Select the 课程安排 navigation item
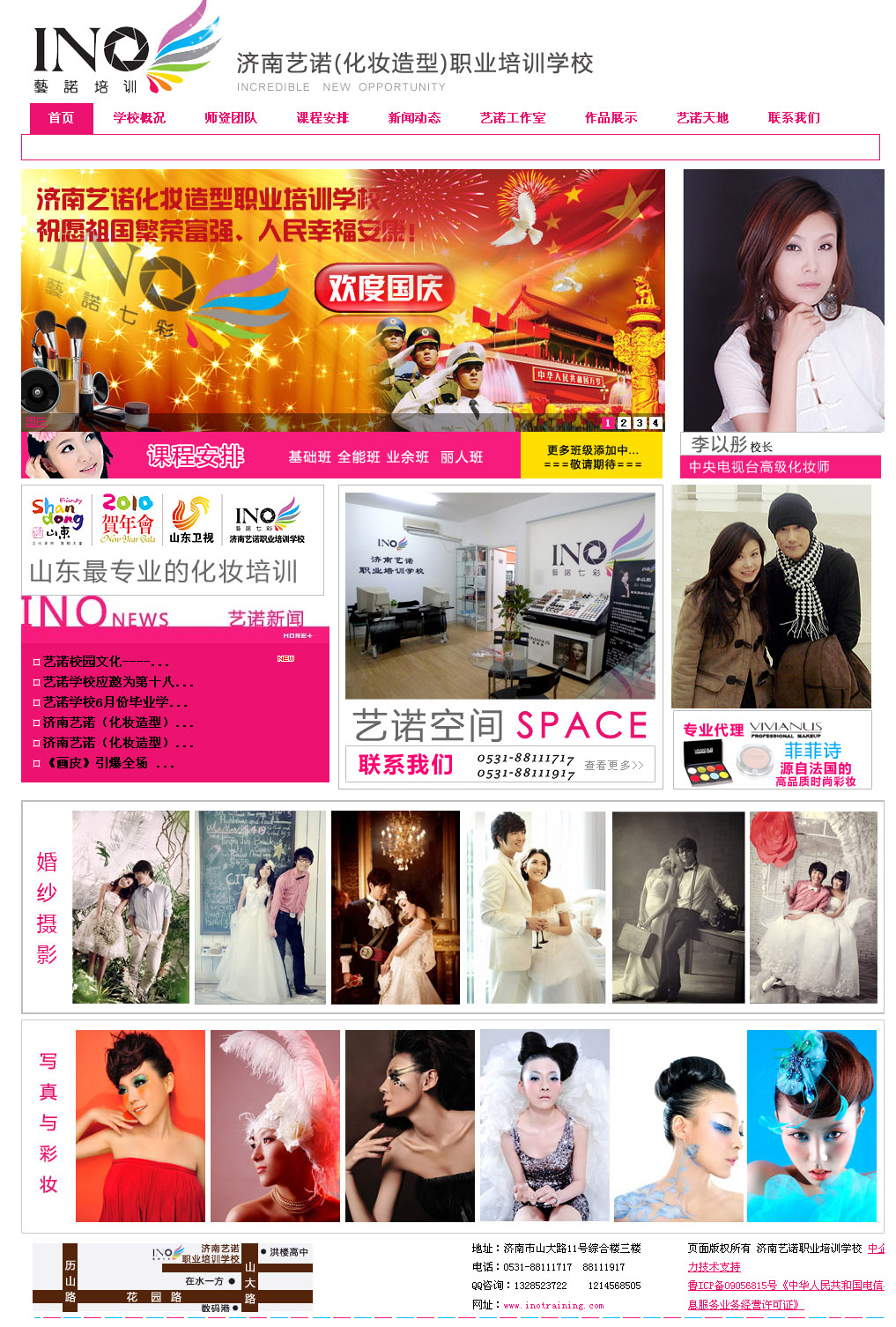 322,118
